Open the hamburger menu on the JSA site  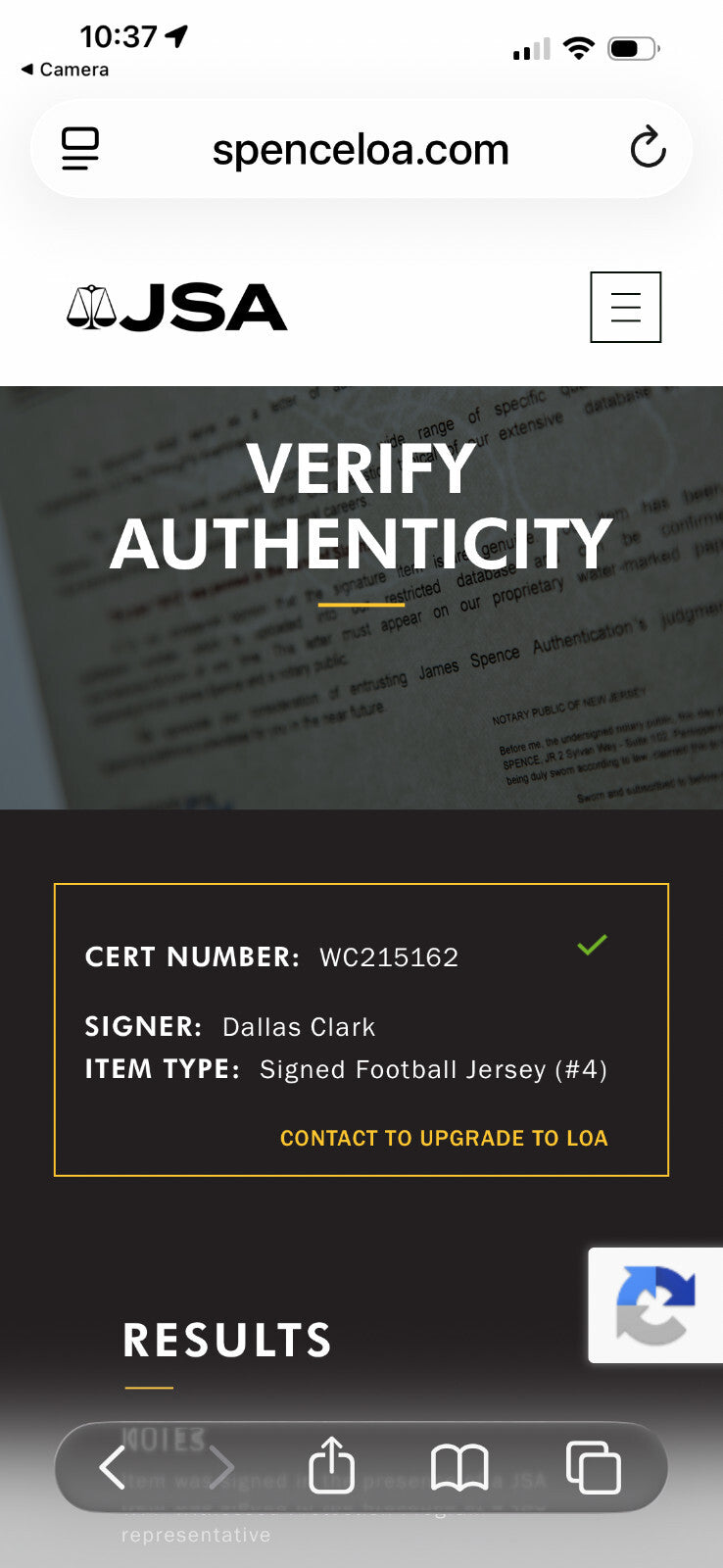point(625,307)
